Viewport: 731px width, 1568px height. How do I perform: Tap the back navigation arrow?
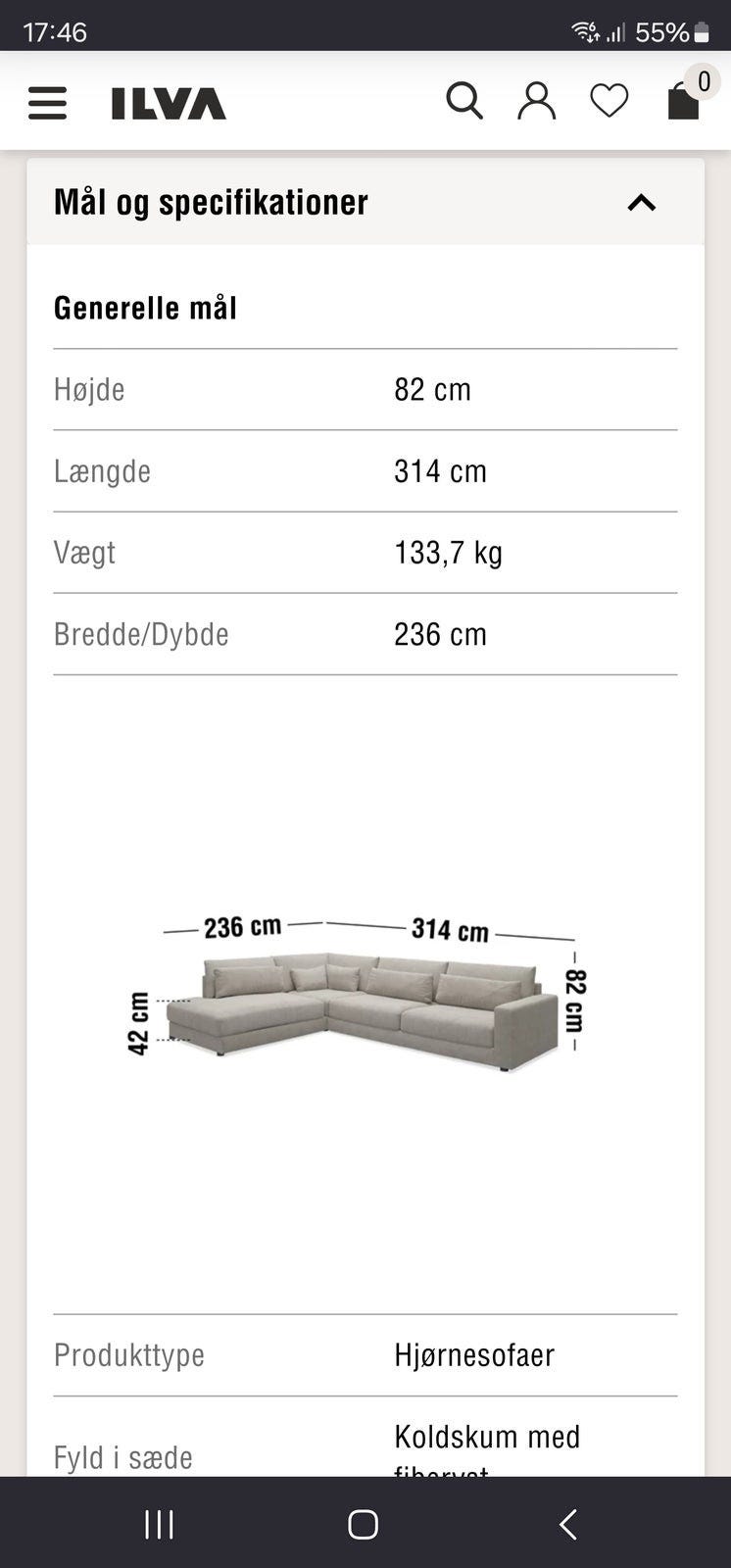pos(568,1523)
